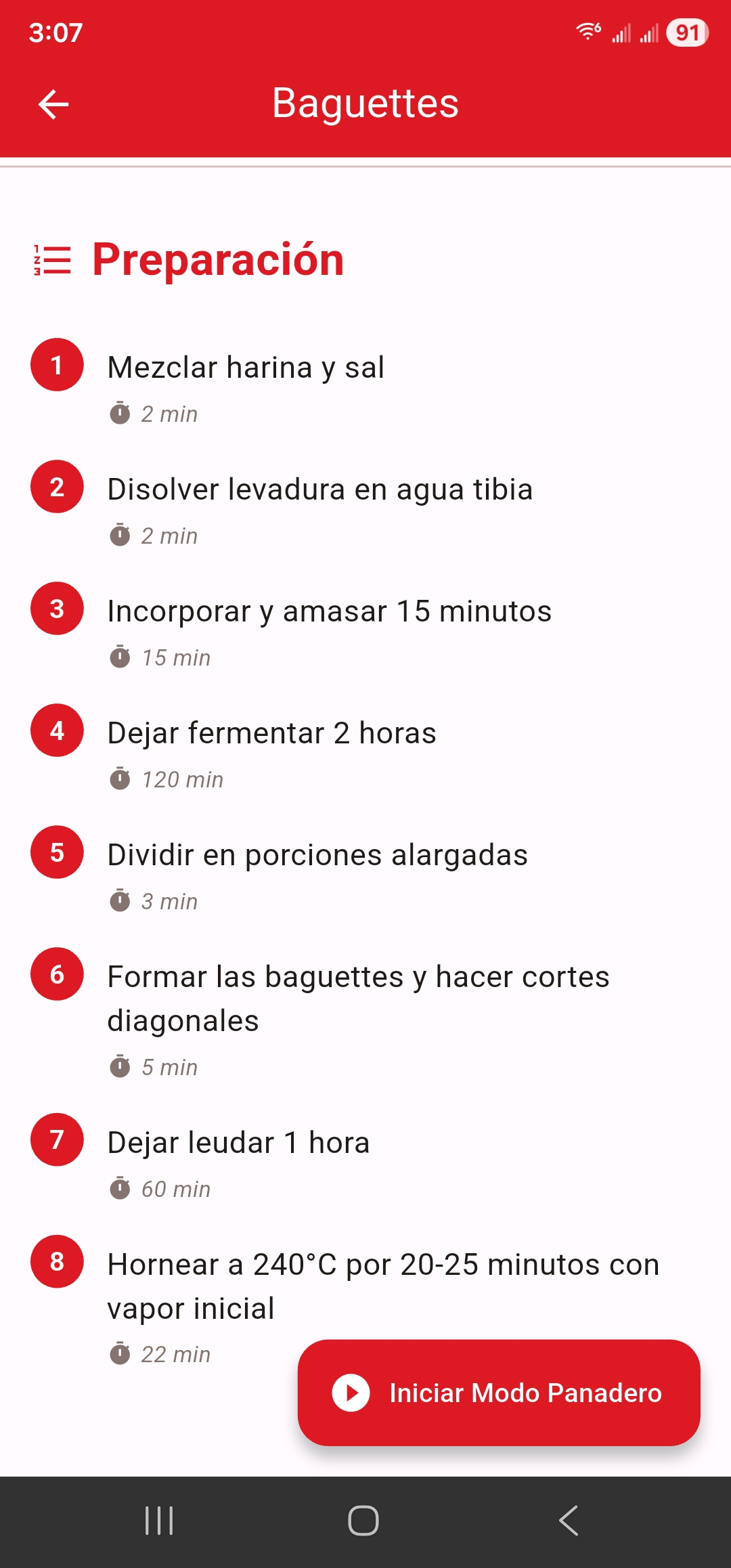Tap the timer icon next to 2 min
The width and height of the screenshot is (731, 1568).
click(120, 413)
